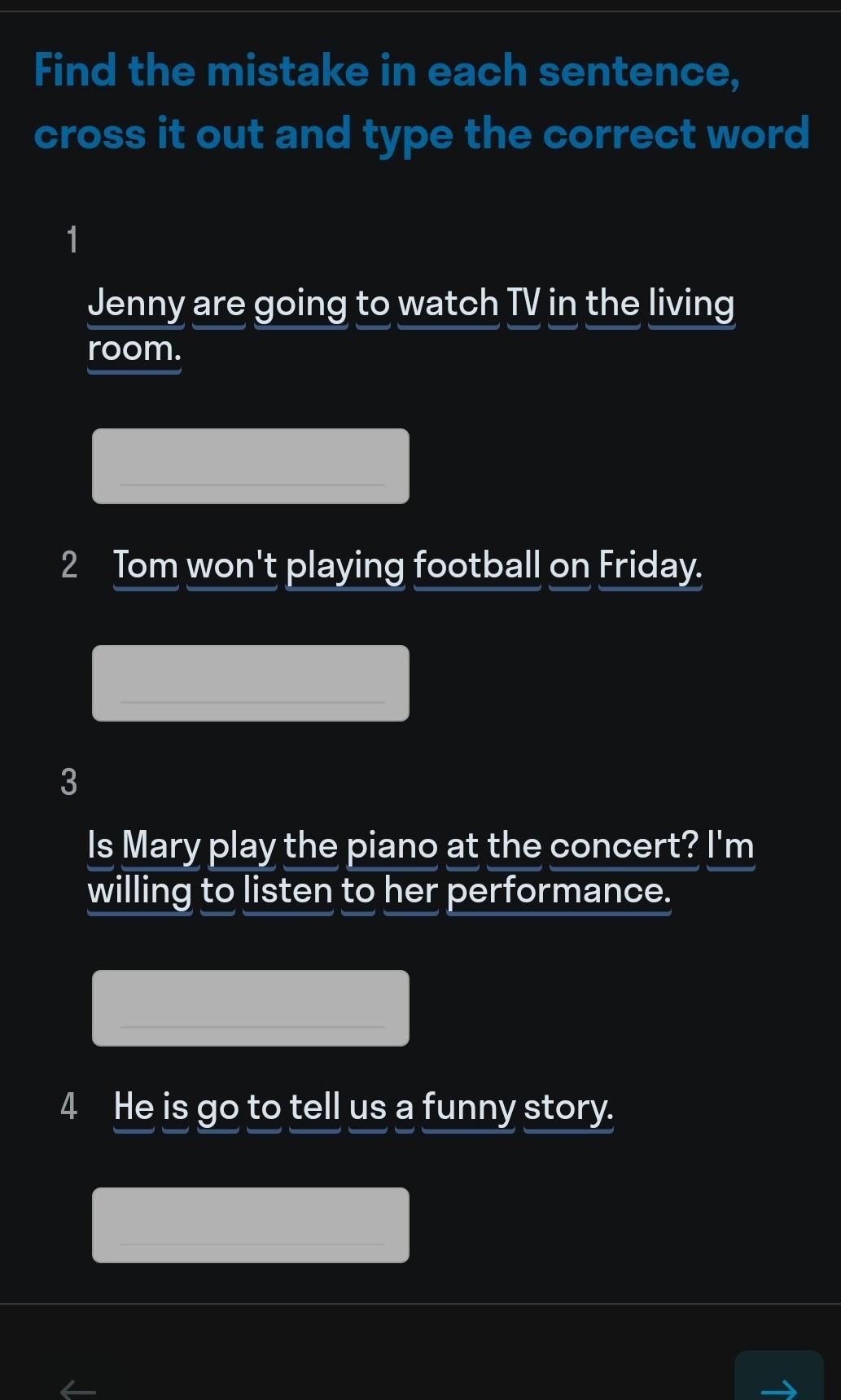The width and height of the screenshot is (841, 1400).
Task: Cross out the word "are" in sentence 1
Action: 219,304
